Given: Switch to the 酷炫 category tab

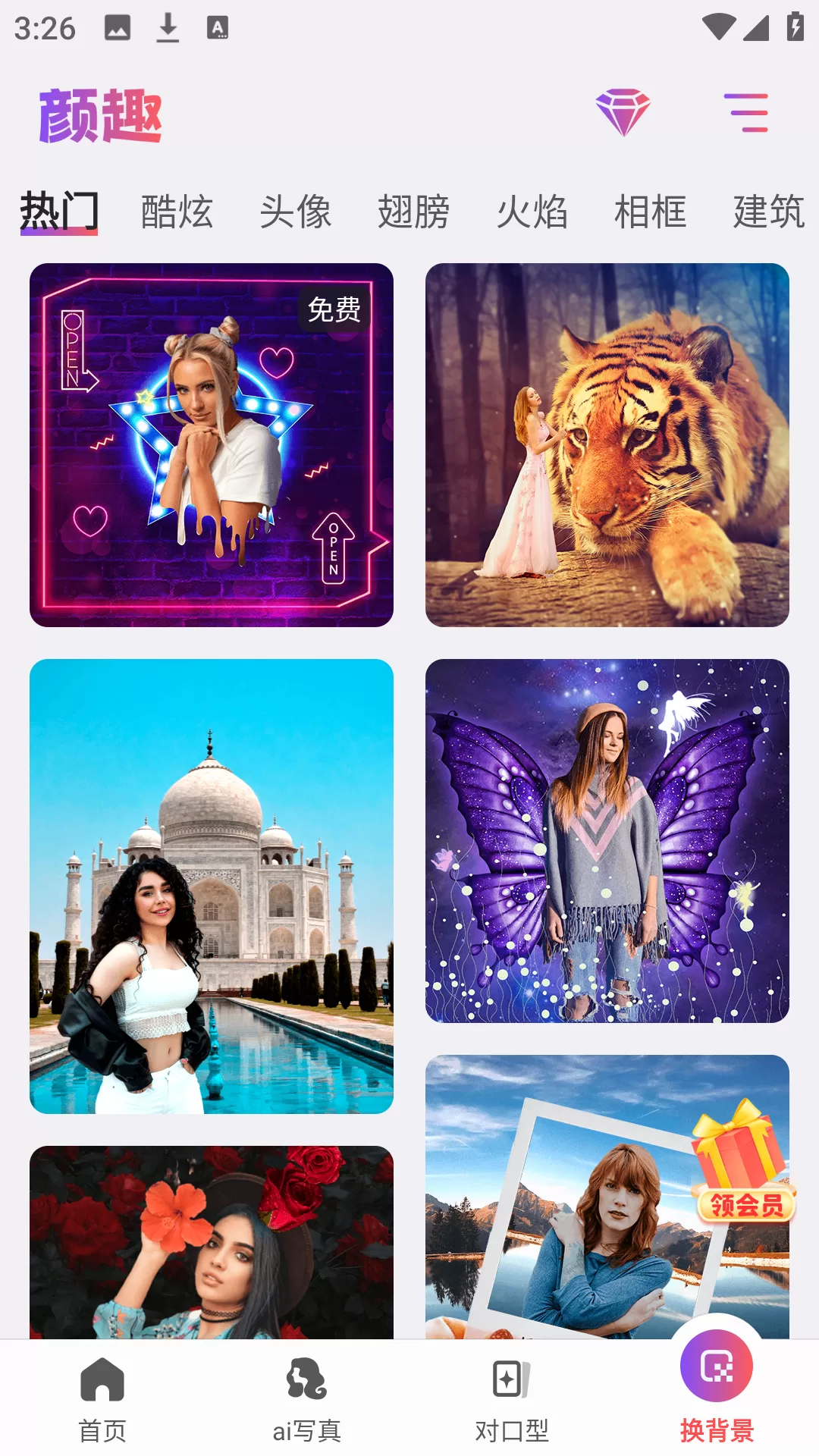Looking at the screenshot, I should click(177, 212).
